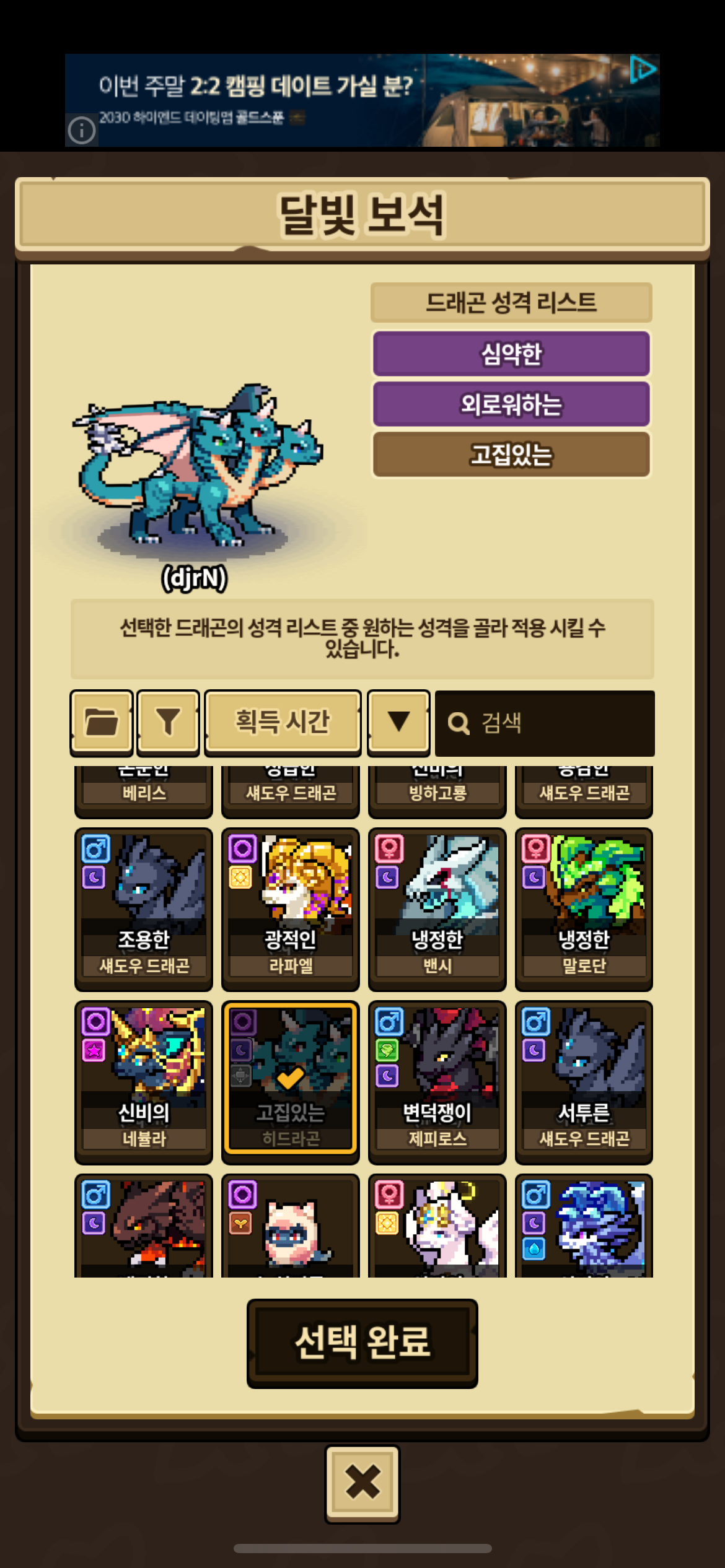
Task: Tap the 검색 search field
Action: pyautogui.click(x=545, y=723)
